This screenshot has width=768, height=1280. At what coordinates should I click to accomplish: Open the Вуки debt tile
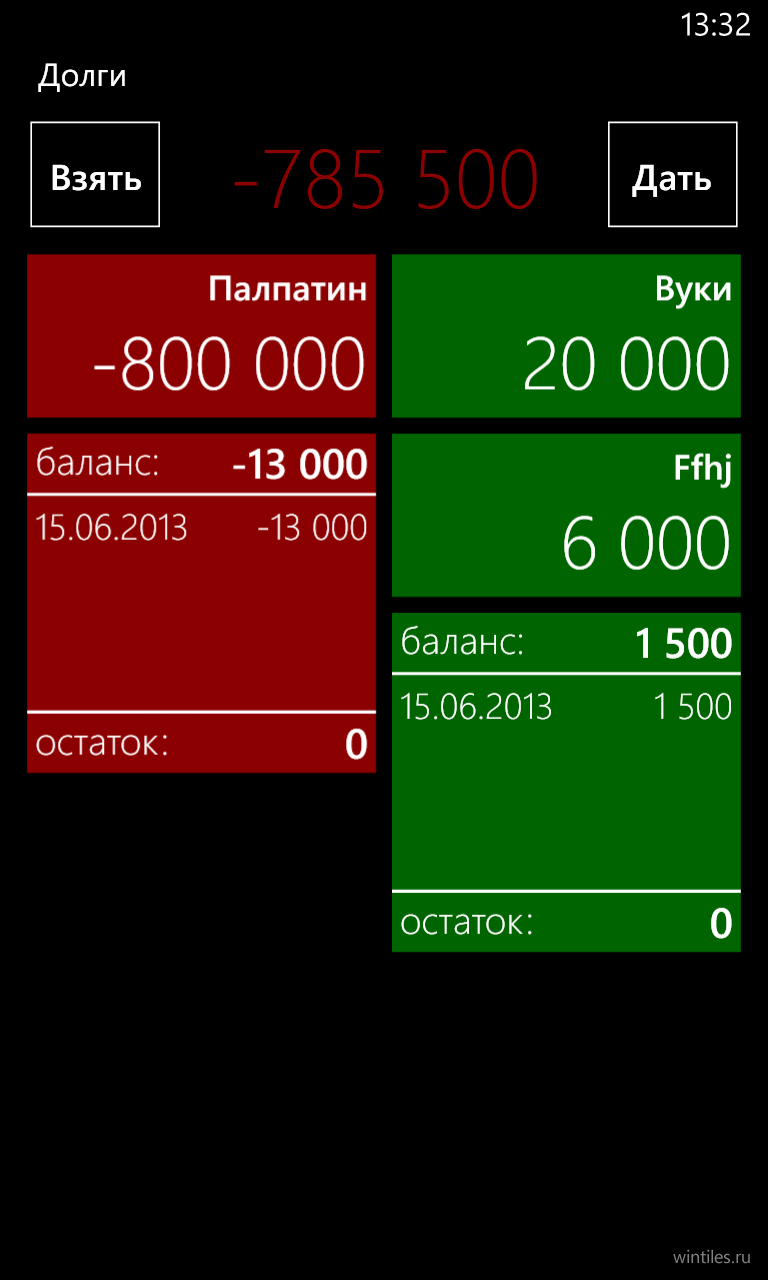click(x=566, y=336)
